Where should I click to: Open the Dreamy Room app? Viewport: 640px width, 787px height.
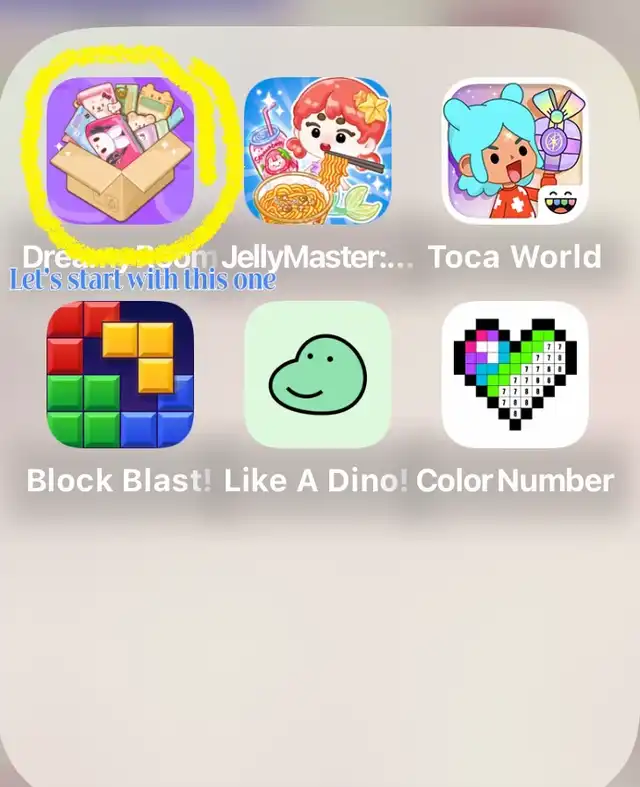pyautogui.click(x=120, y=150)
